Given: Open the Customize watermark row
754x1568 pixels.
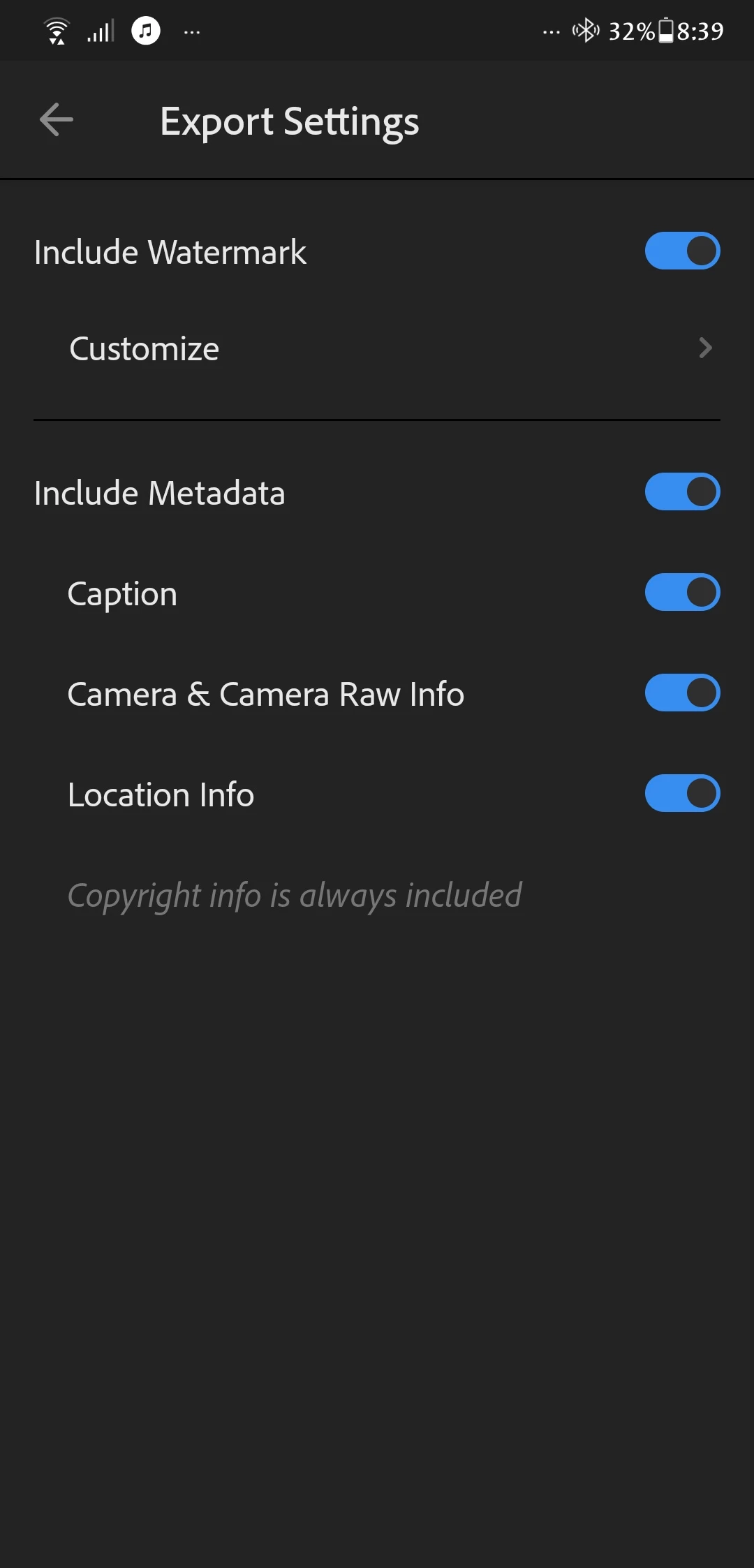Looking at the screenshot, I should coord(377,348).
